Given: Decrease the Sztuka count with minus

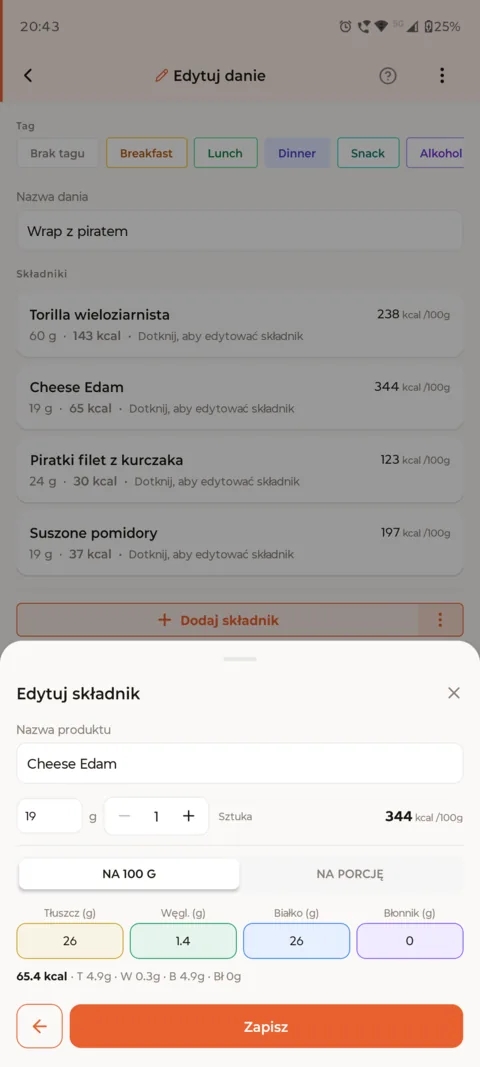Looking at the screenshot, I should coord(124,816).
